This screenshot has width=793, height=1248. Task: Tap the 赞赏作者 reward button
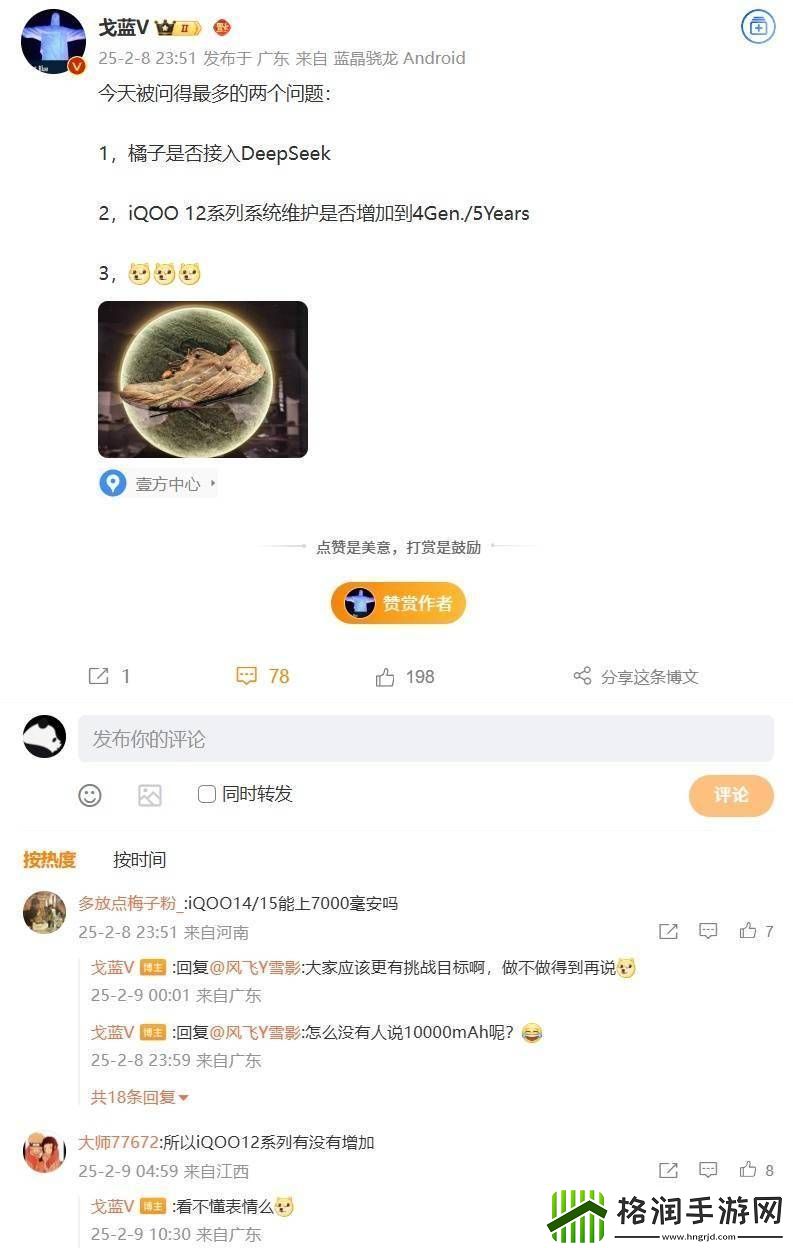[x=398, y=603]
